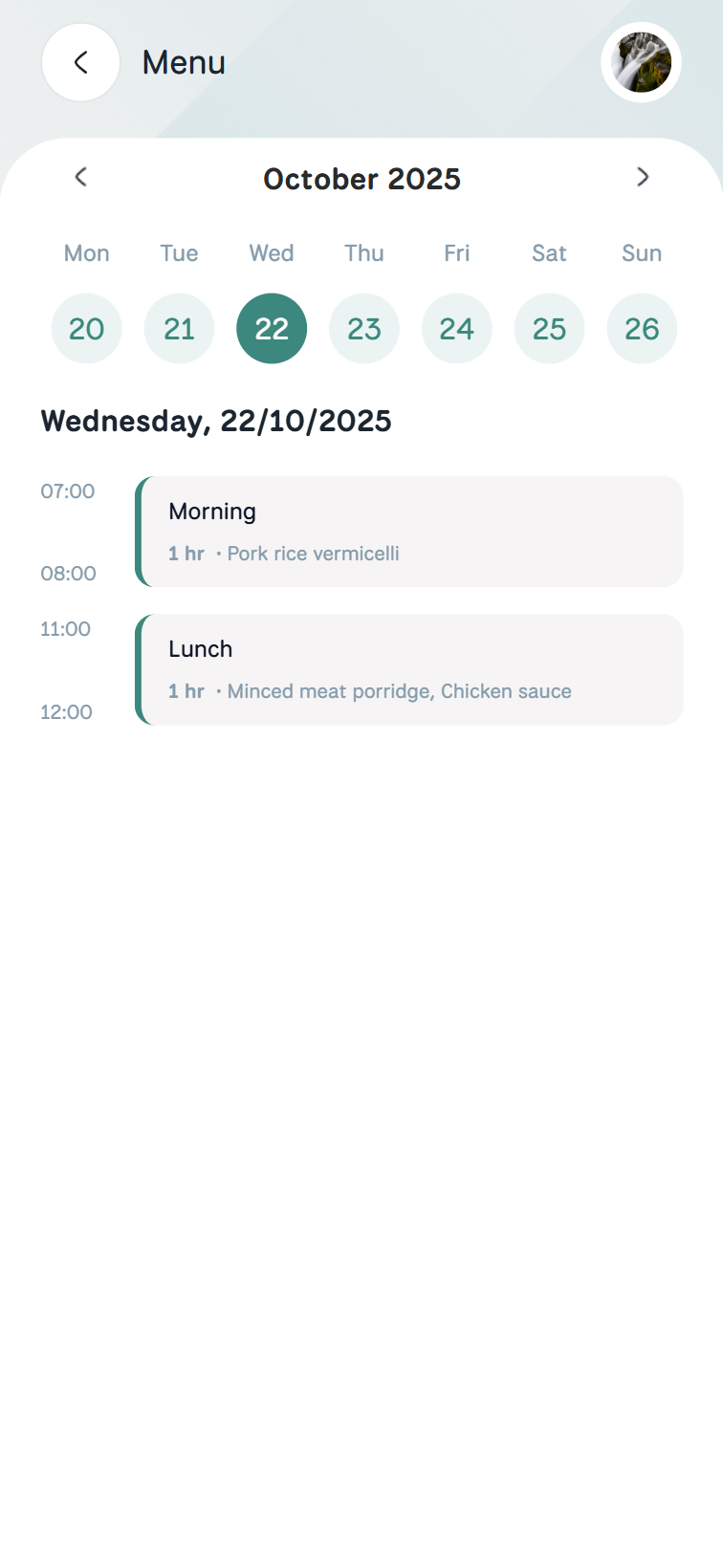Select Monday the 20th

click(86, 329)
